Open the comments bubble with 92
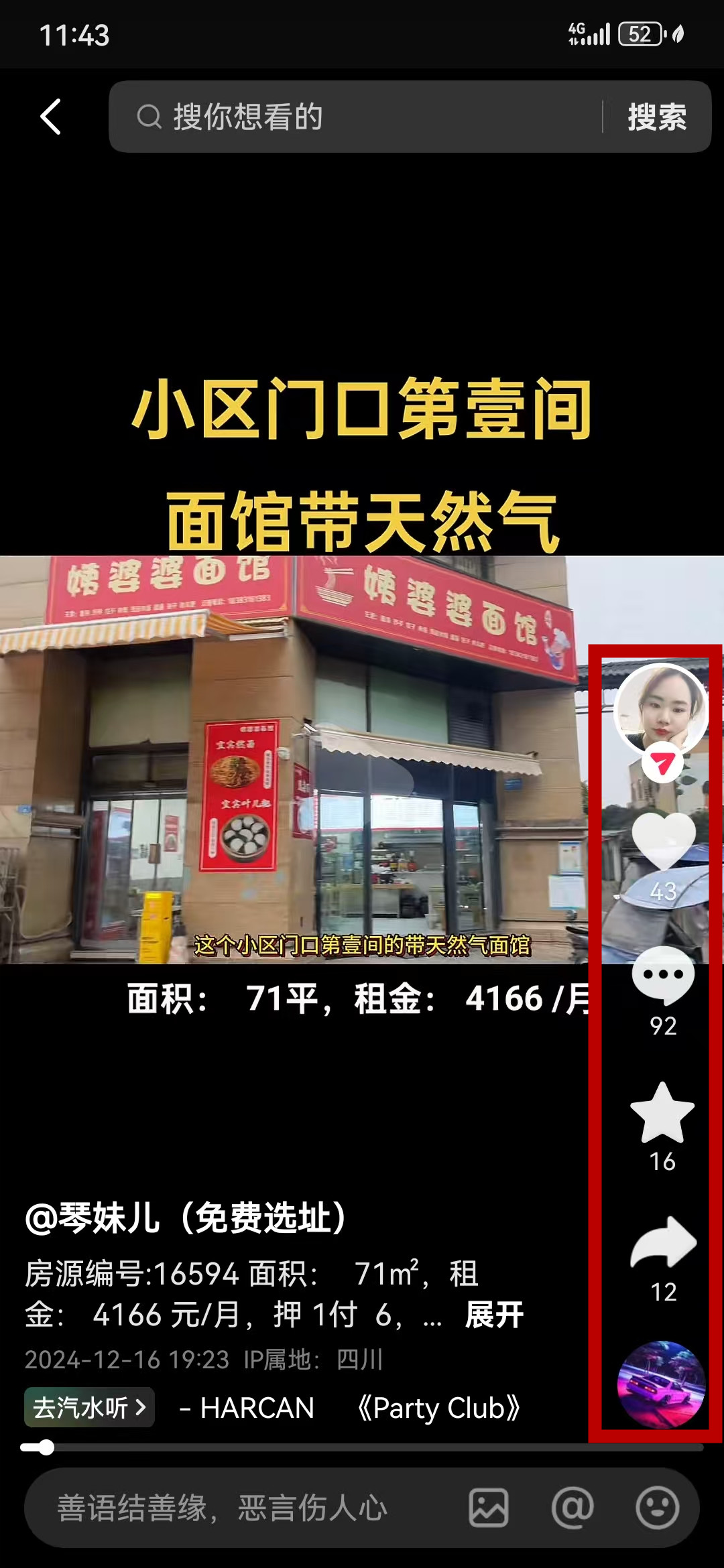This screenshot has width=724, height=1568. point(663,976)
